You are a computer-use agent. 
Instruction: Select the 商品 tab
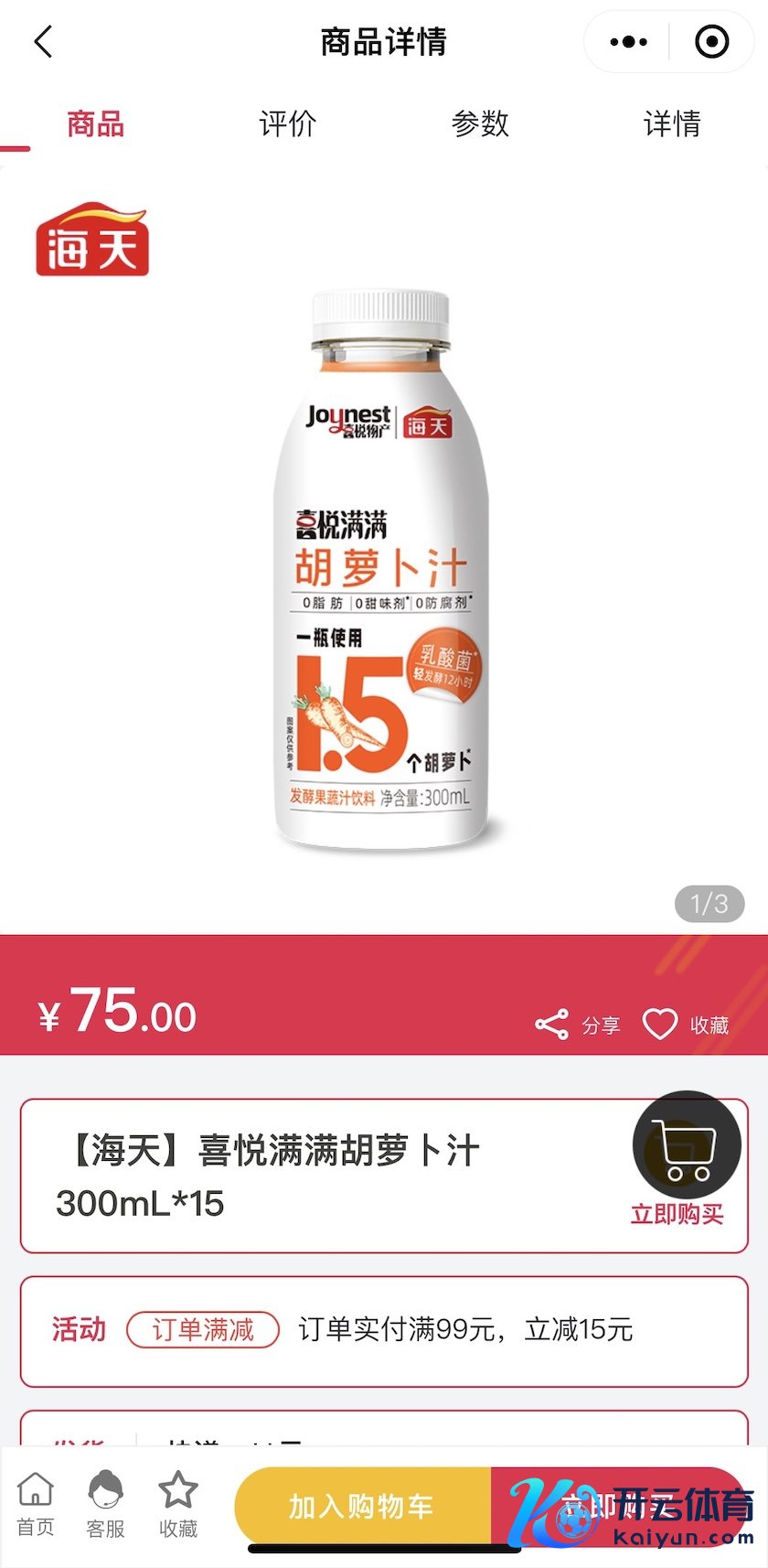click(x=95, y=124)
